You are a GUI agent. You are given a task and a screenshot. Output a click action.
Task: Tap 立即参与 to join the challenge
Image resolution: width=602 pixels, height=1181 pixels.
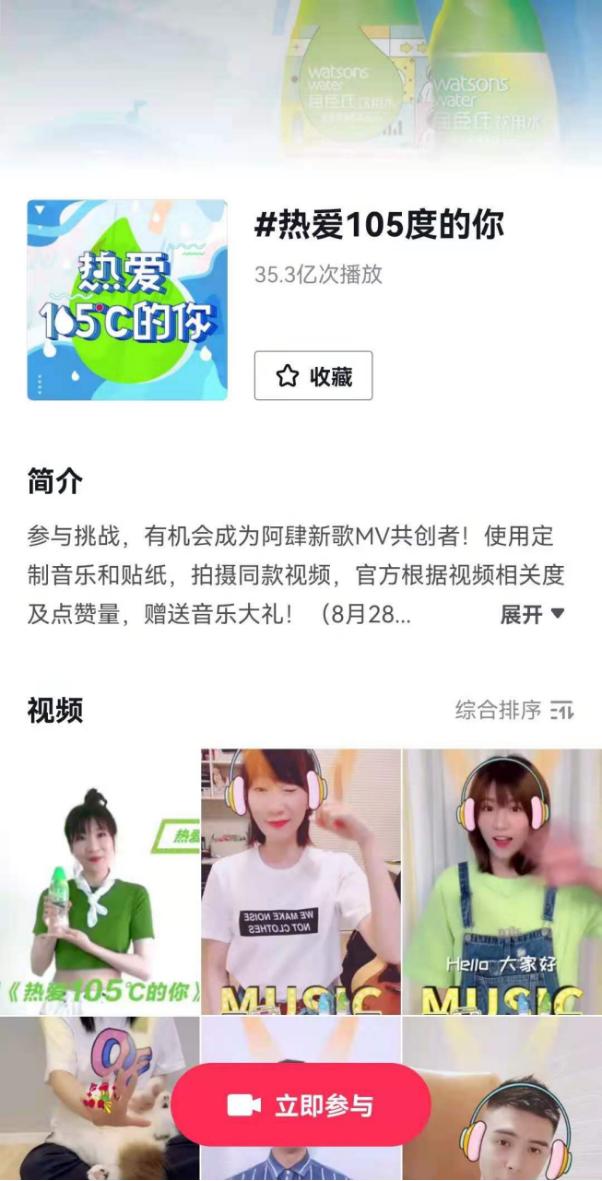[301, 1105]
